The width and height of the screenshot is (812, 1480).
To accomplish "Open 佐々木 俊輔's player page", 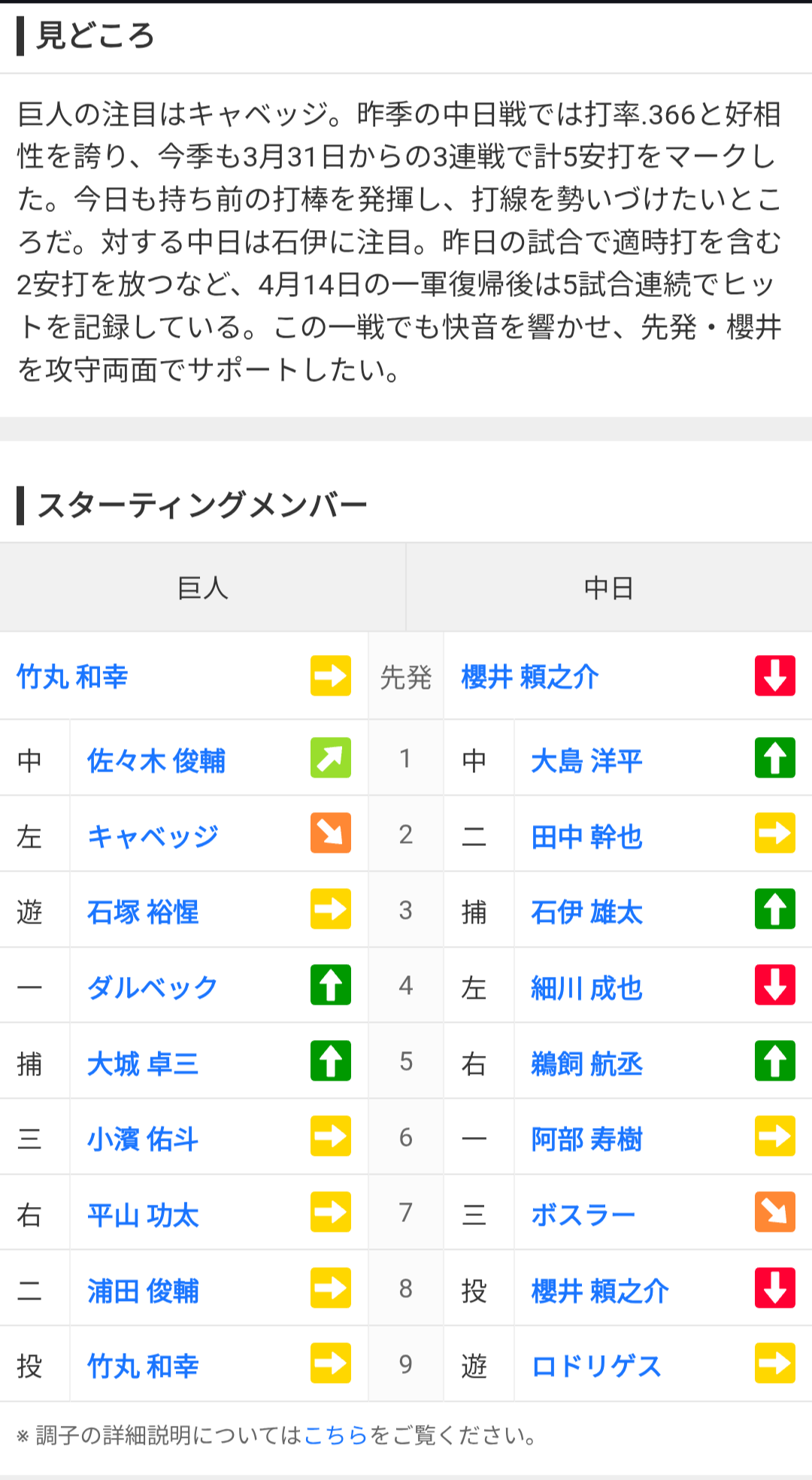I will point(156,761).
